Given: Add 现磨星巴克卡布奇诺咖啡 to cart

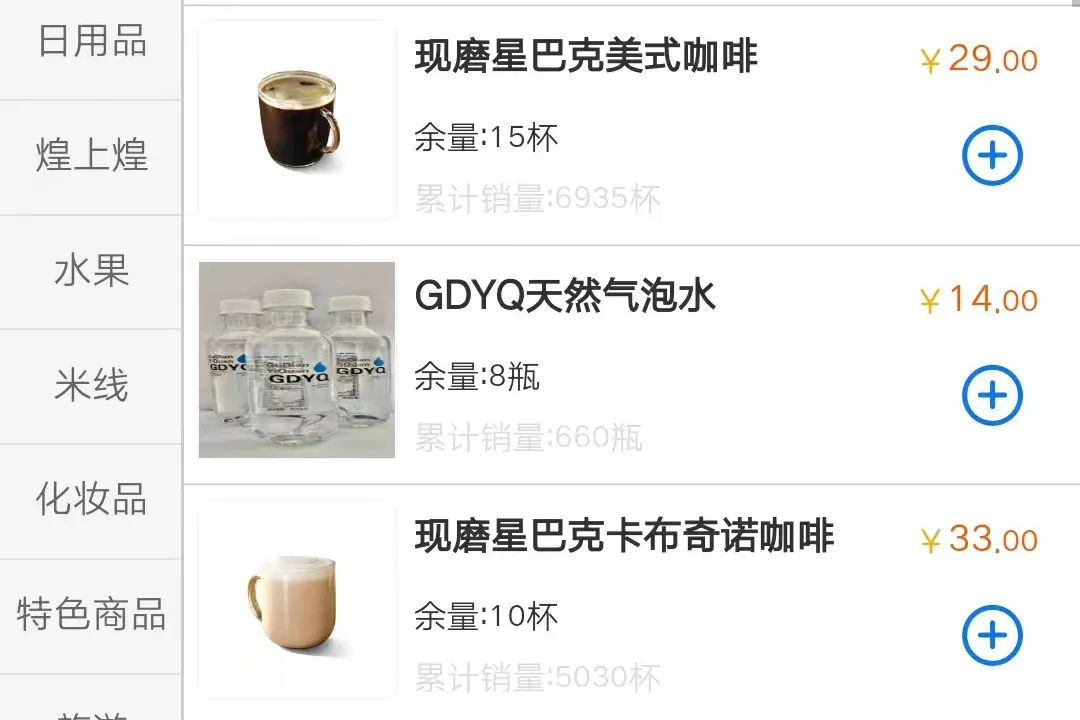Looking at the screenshot, I should pos(992,635).
